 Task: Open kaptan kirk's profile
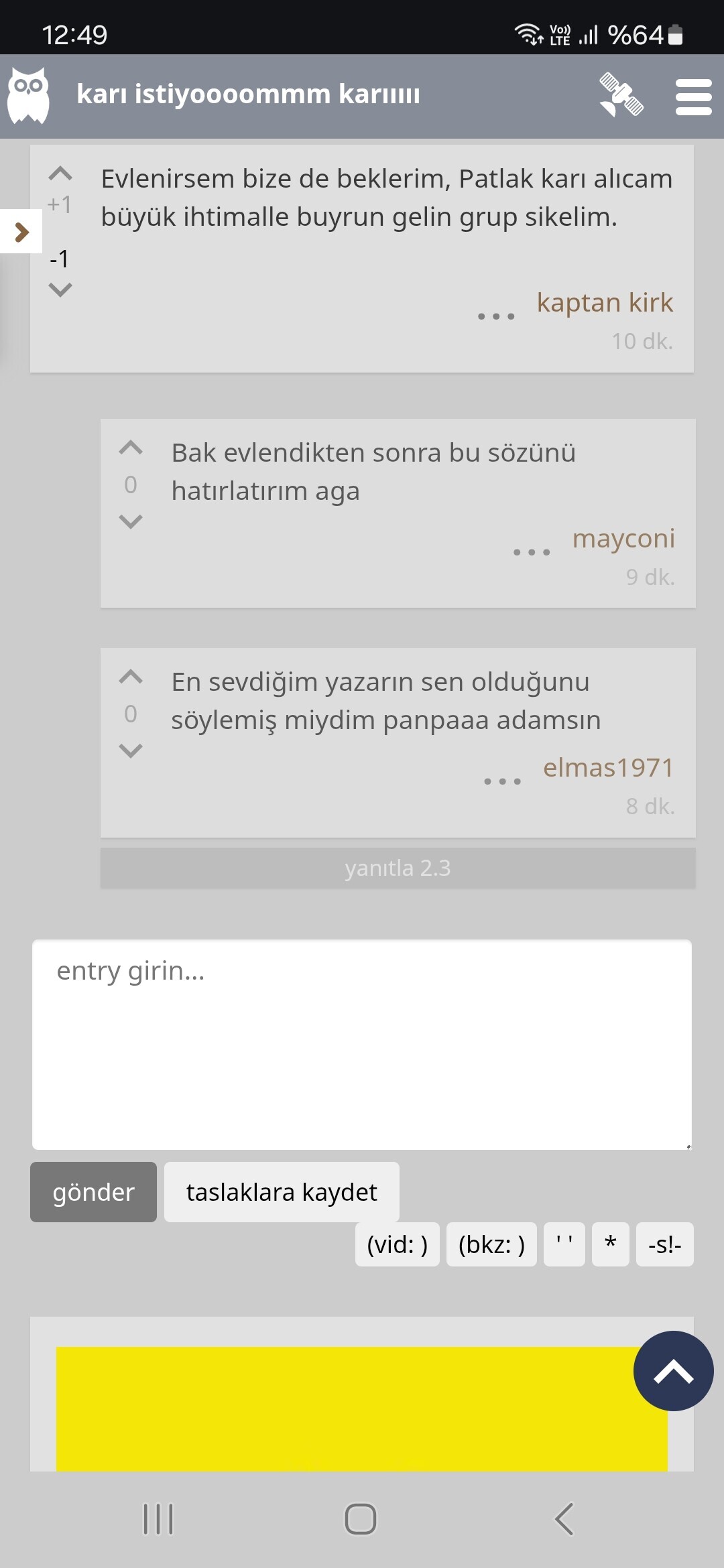click(x=605, y=302)
